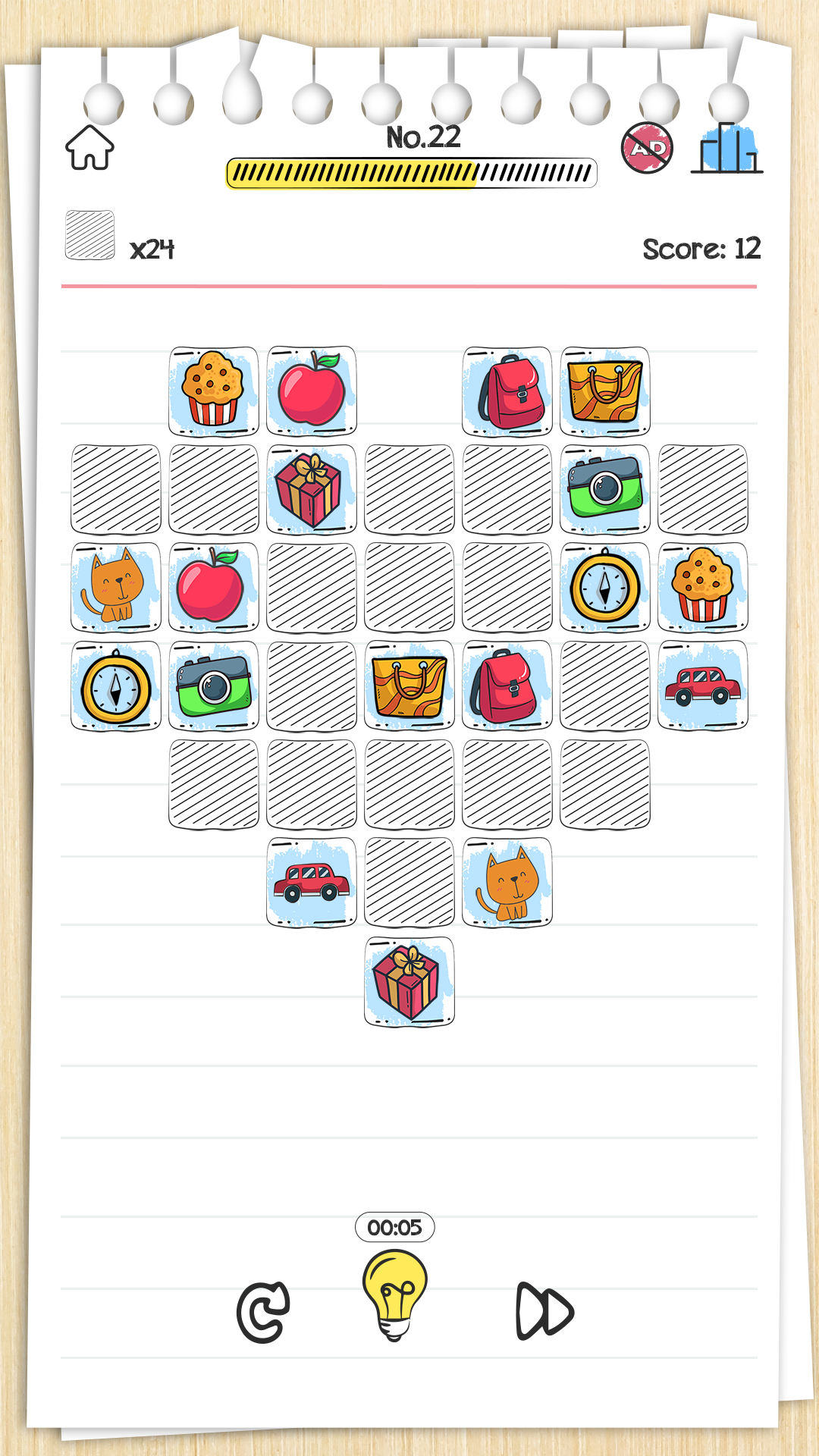Go to the home screen

tap(89, 148)
